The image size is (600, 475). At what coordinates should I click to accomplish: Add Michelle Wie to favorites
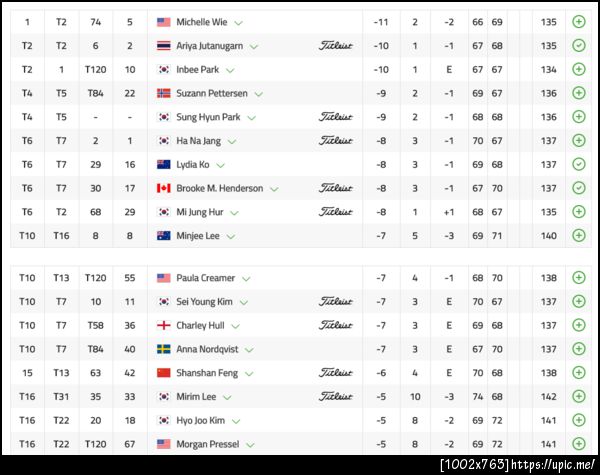coord(579,22)
